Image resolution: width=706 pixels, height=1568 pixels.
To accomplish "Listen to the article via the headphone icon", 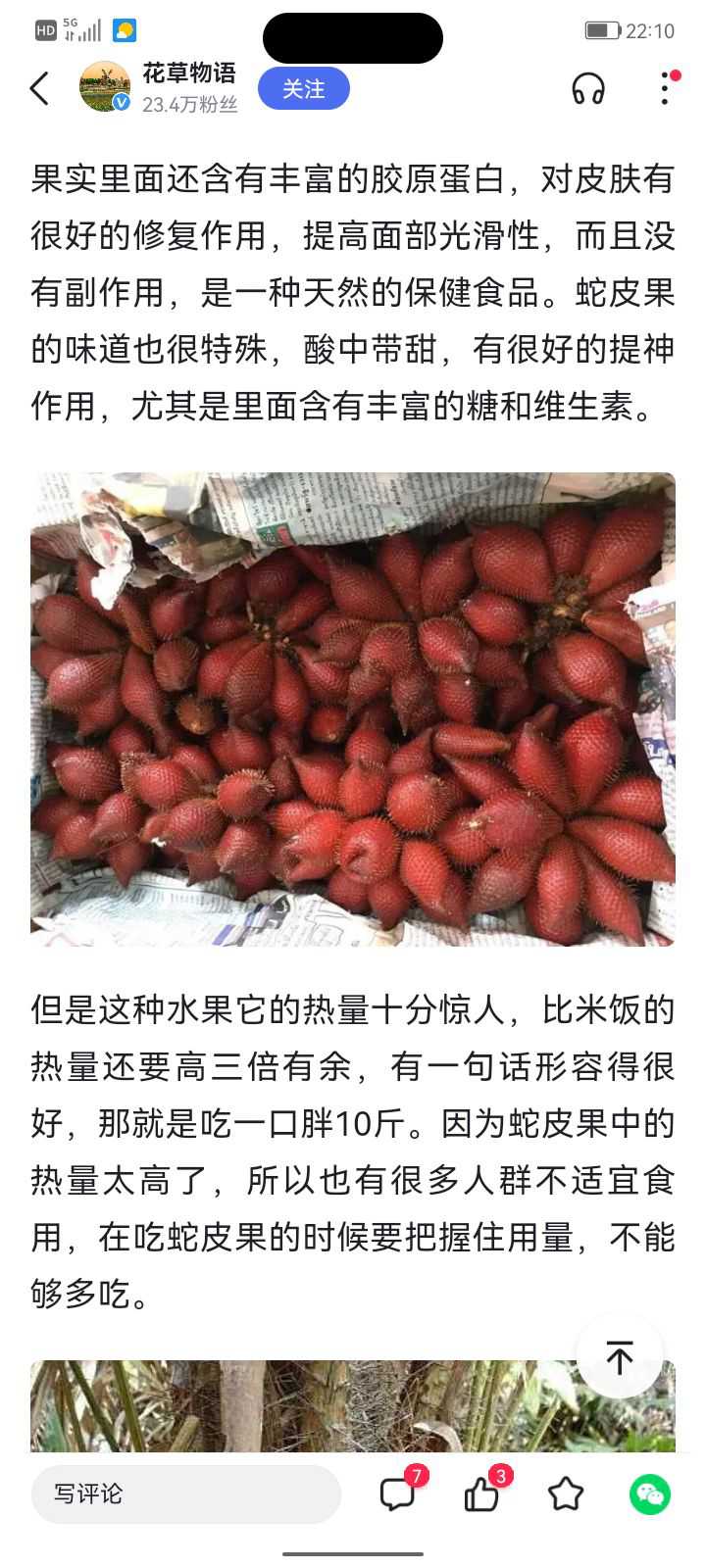I will [x=588, y=88].
